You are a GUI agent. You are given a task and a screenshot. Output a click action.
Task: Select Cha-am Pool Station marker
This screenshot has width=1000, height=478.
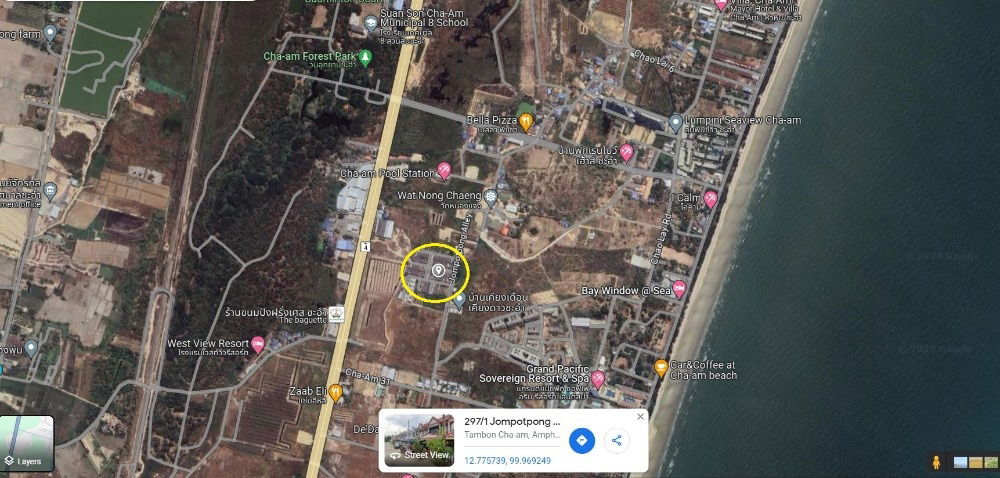444,171
